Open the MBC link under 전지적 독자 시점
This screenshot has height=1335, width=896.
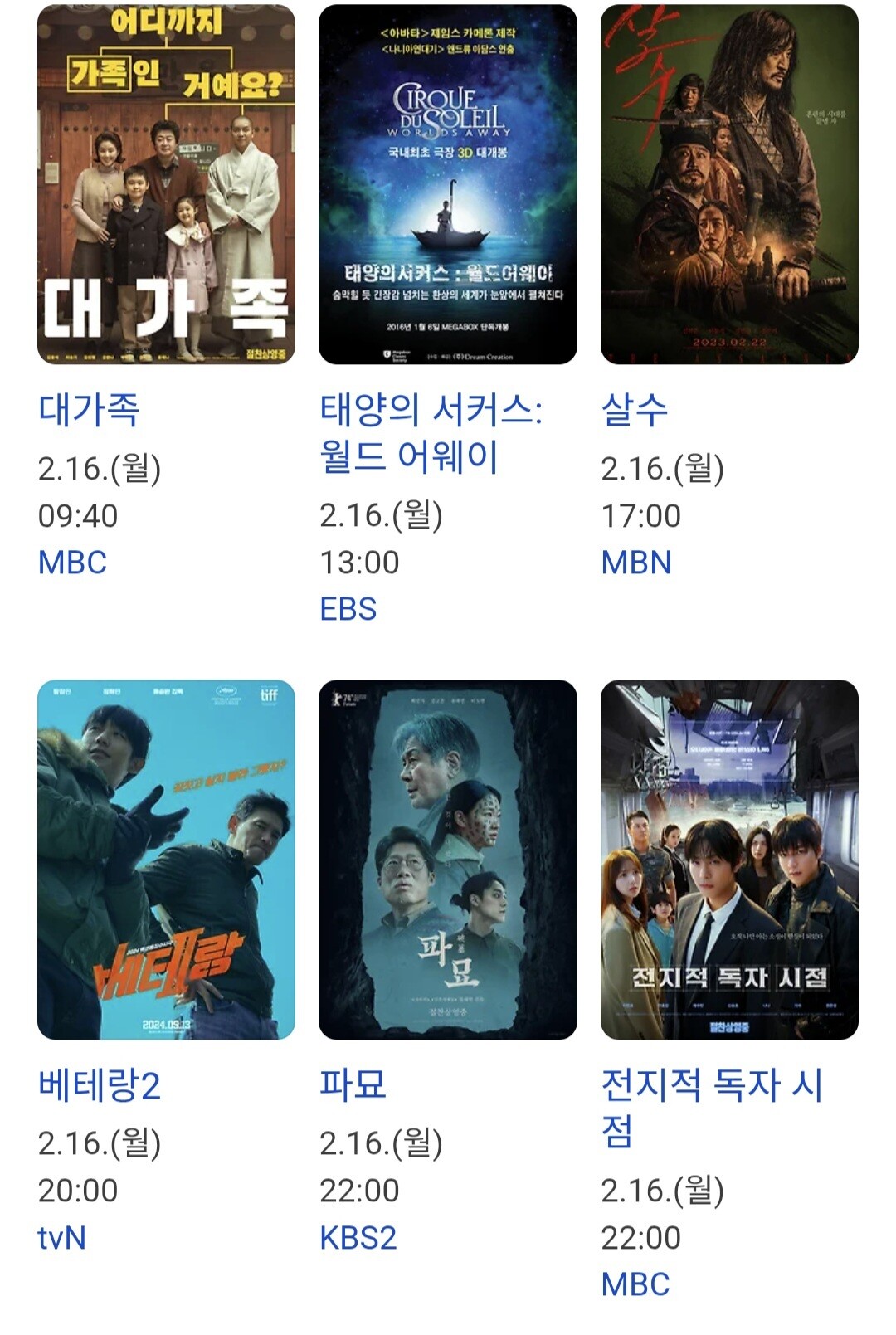pos(635,1284)
